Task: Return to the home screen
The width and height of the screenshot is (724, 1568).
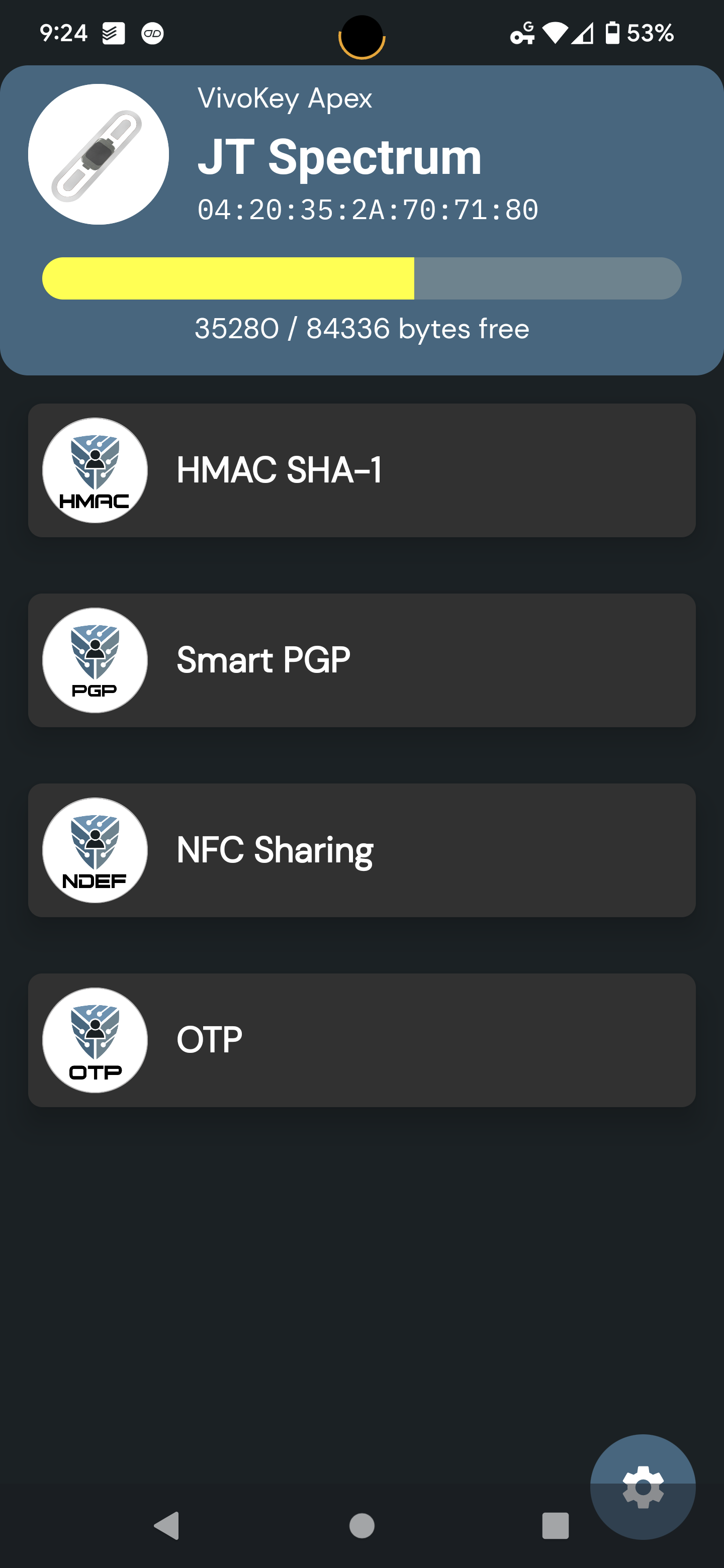Action: pos(361,1525)
